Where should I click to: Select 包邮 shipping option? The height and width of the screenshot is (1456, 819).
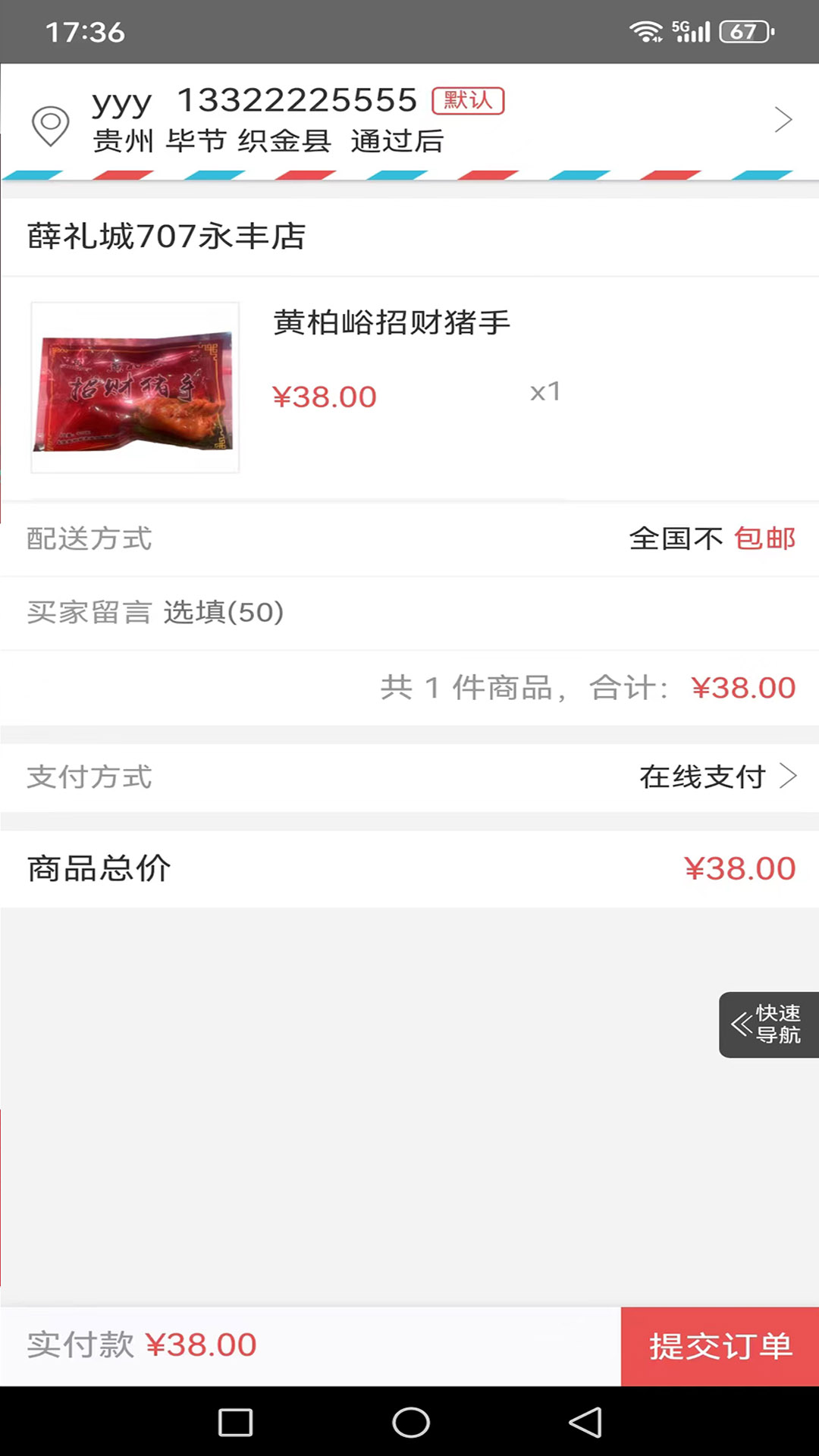click(763, 538)
